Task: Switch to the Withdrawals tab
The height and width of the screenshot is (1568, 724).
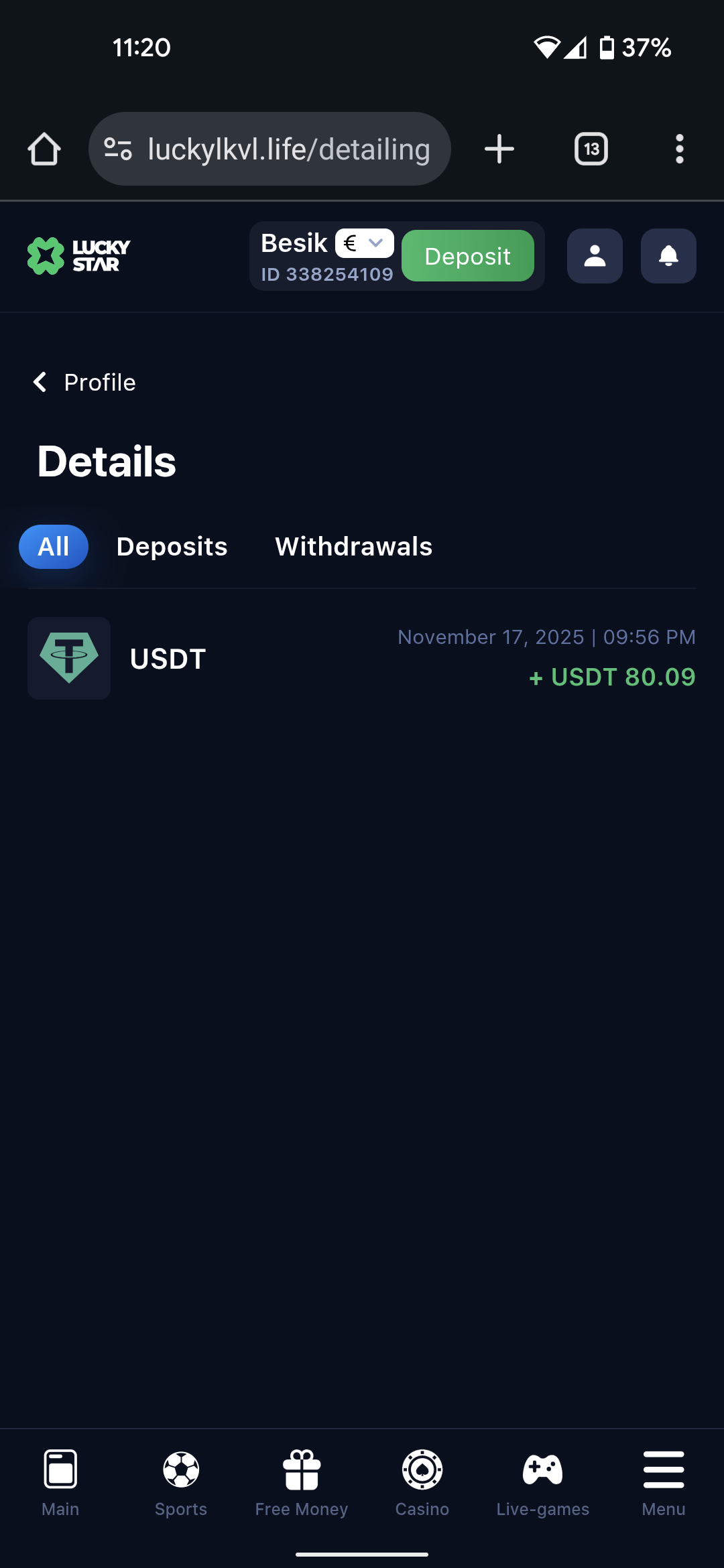Action: (354, 547)
